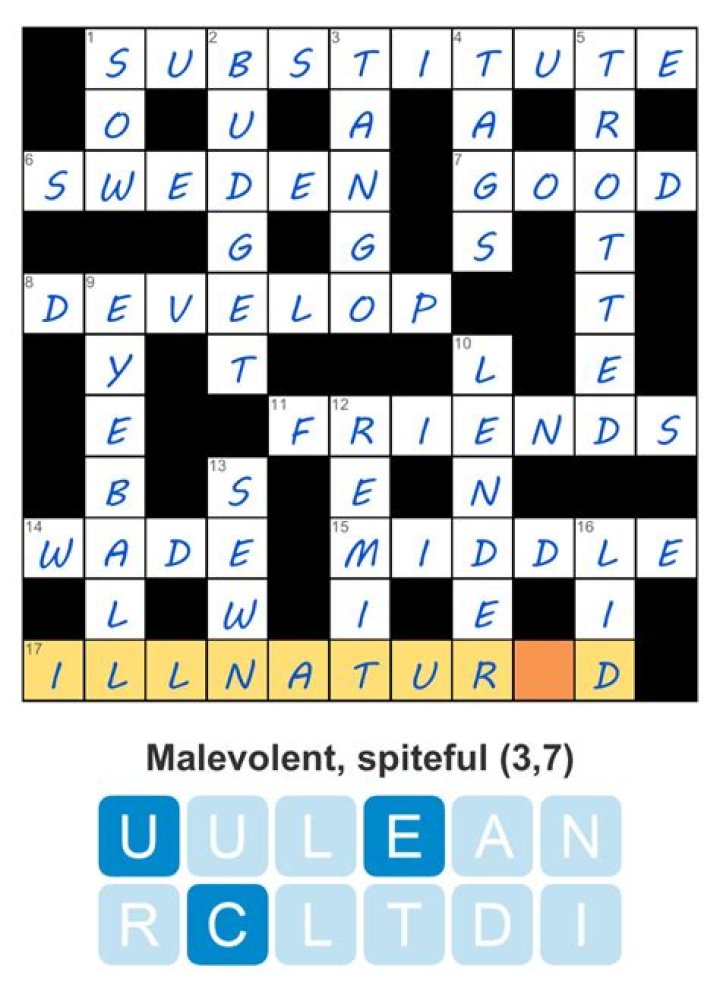Viewport: 720px width, 1004px height.
Task: Tap the faded R letter tile
Action: coord(138,924)
